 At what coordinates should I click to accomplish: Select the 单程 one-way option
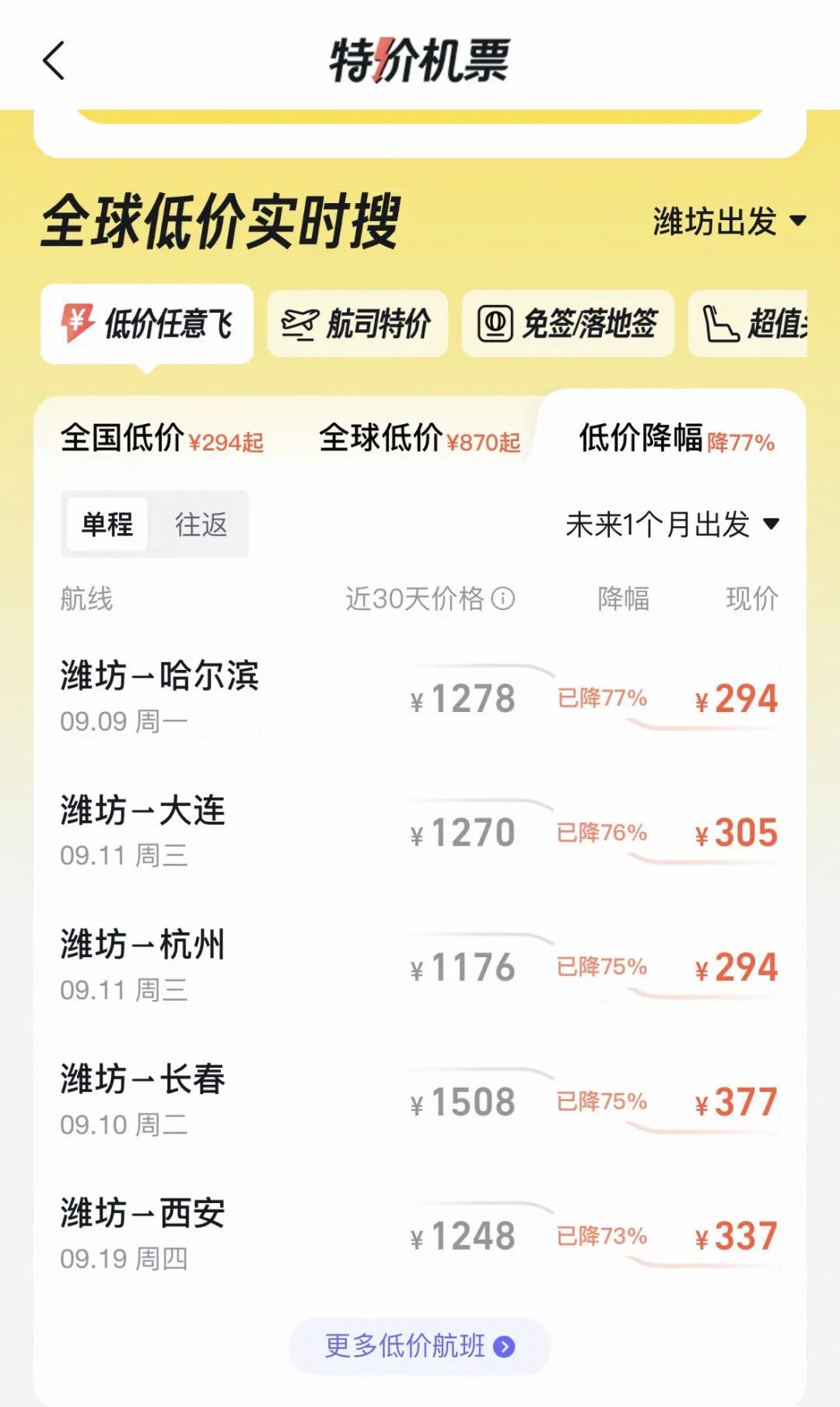(x=107, y=525)
